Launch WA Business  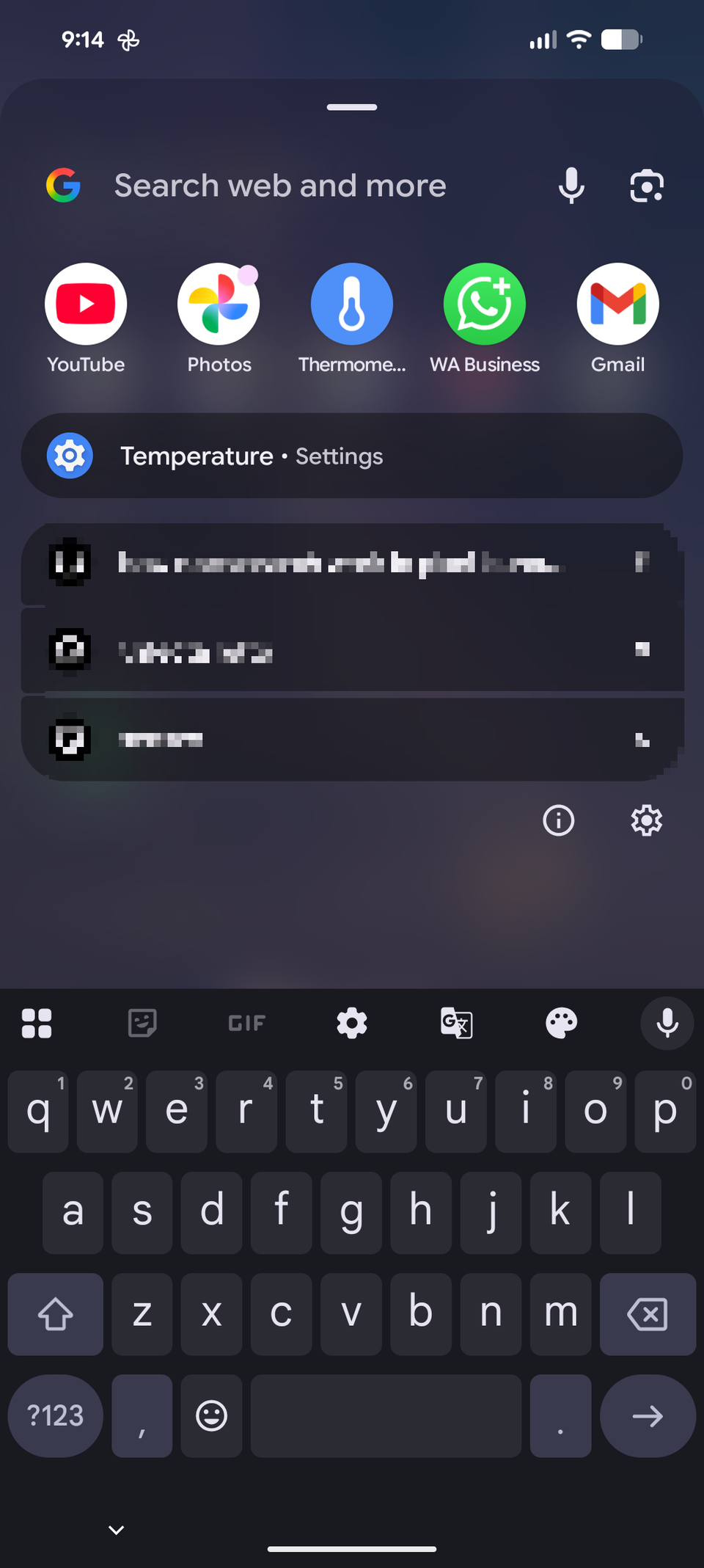tap(485, 303)
